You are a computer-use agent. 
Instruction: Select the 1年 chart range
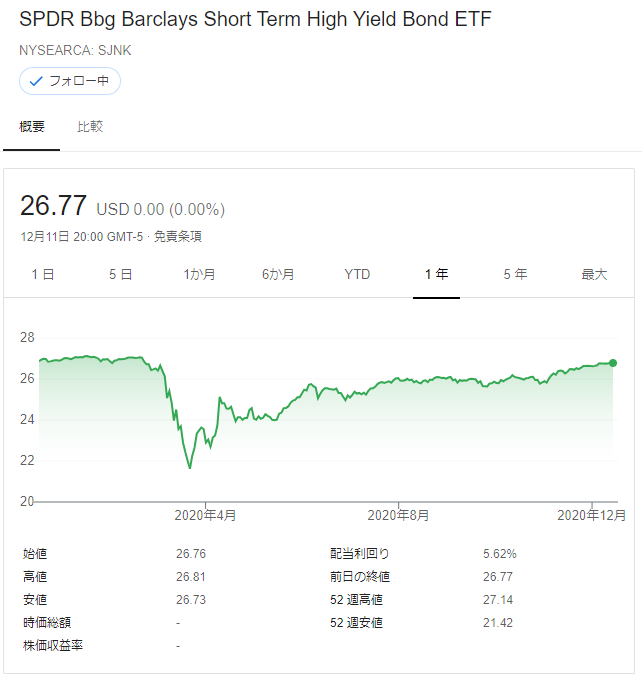[436, 274]
